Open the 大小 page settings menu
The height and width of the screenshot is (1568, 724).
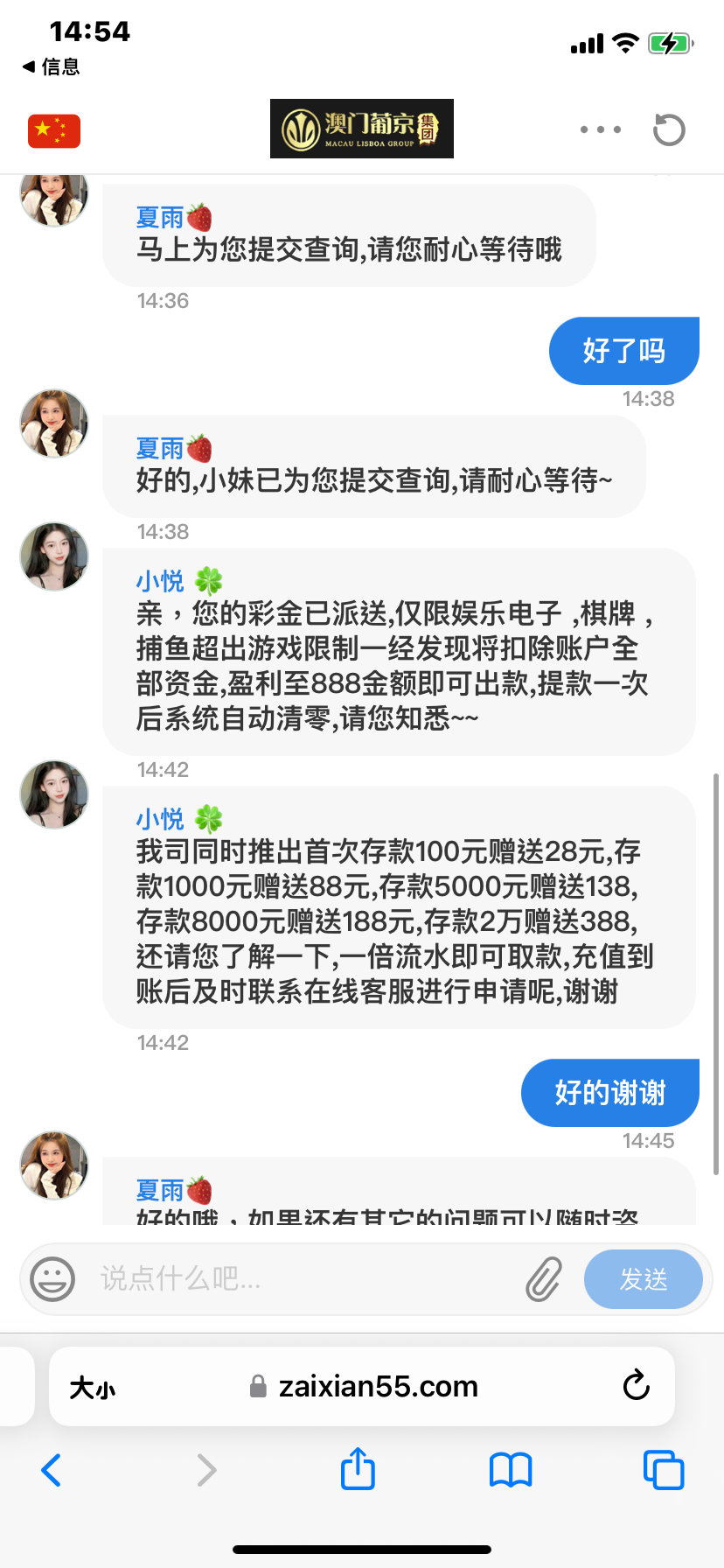[x=93, y=1387]
